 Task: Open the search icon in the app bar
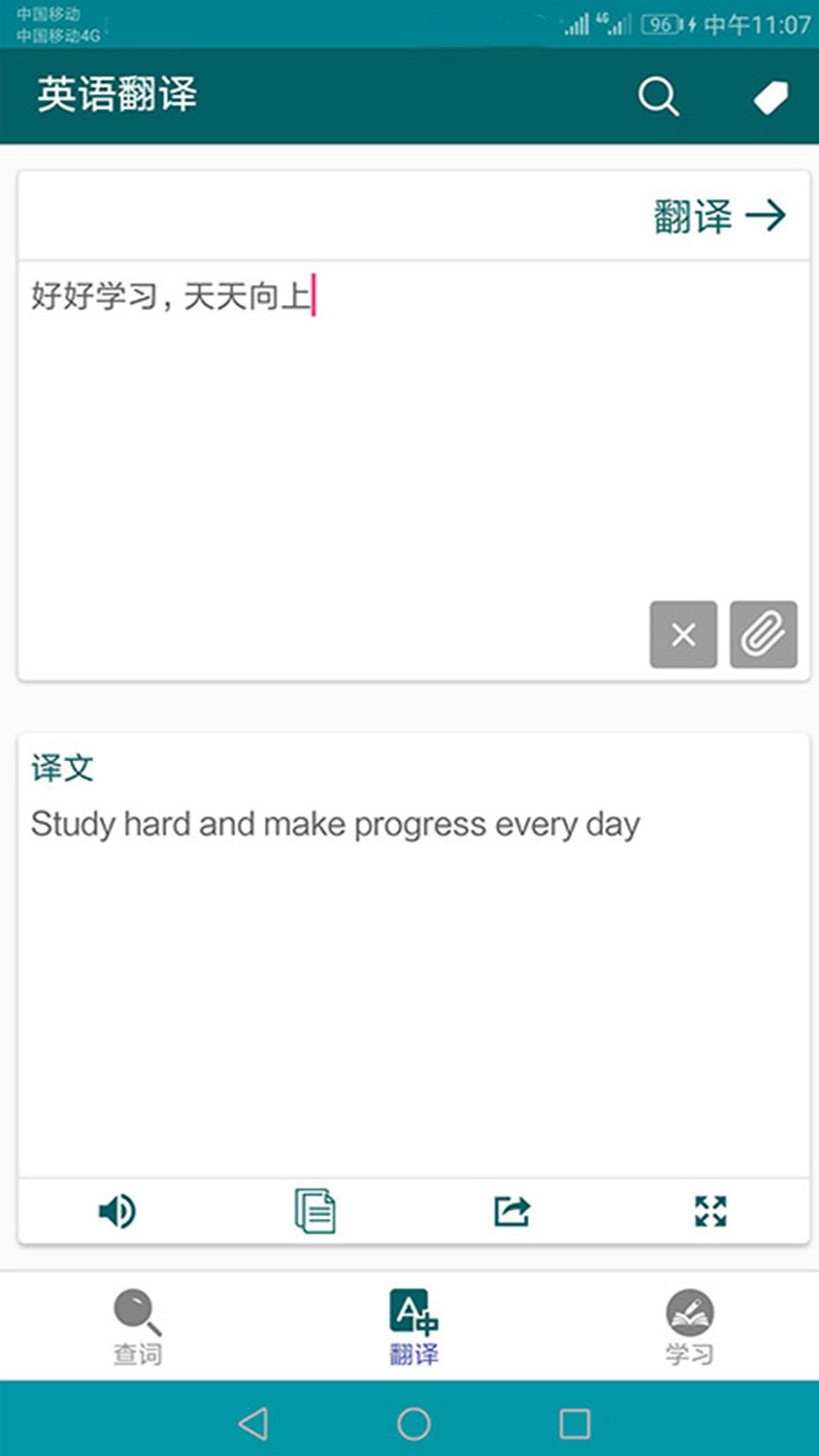coord(657,96)
